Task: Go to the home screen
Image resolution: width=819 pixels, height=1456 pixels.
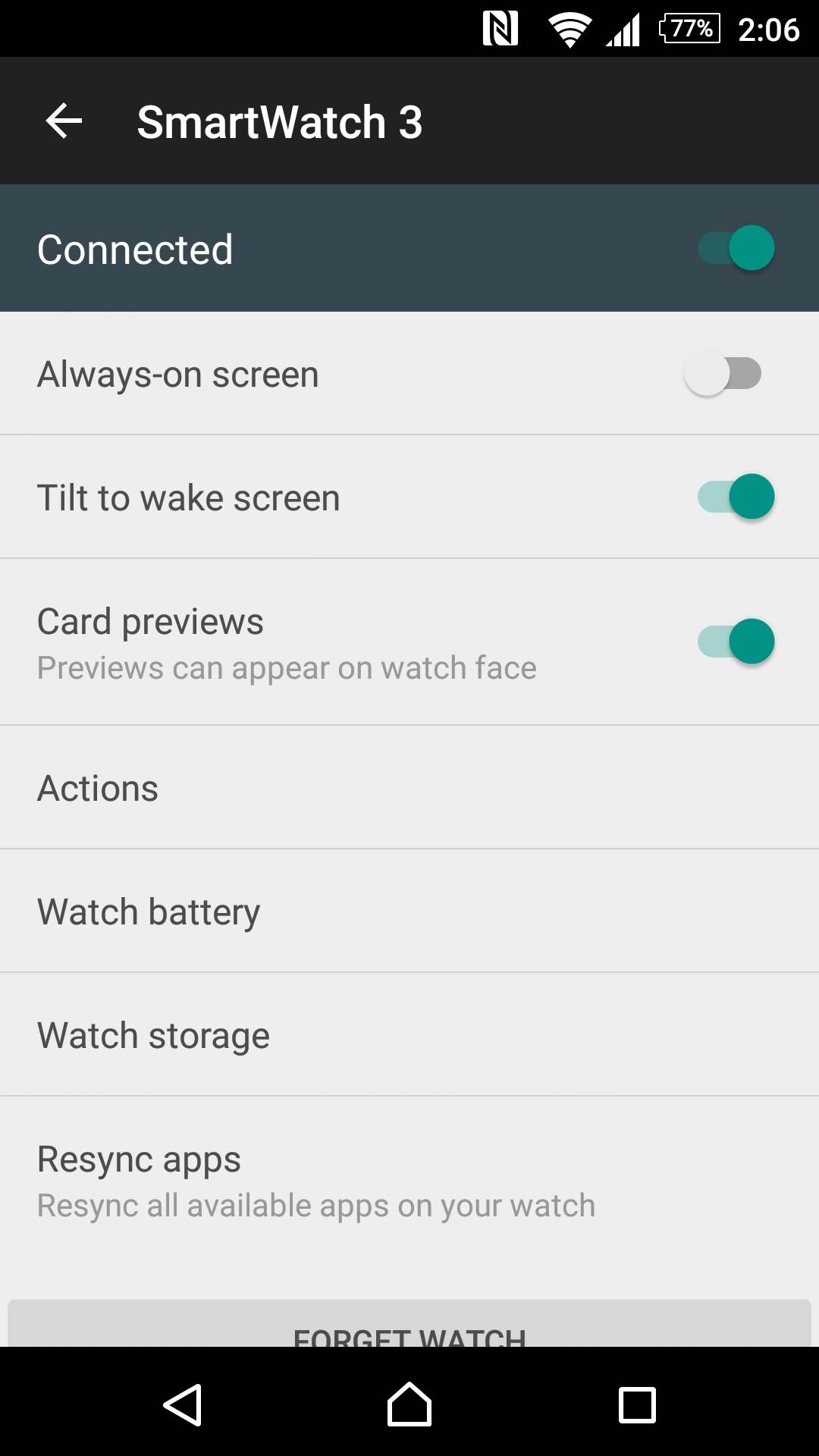Action: (x=409, y=1404)
